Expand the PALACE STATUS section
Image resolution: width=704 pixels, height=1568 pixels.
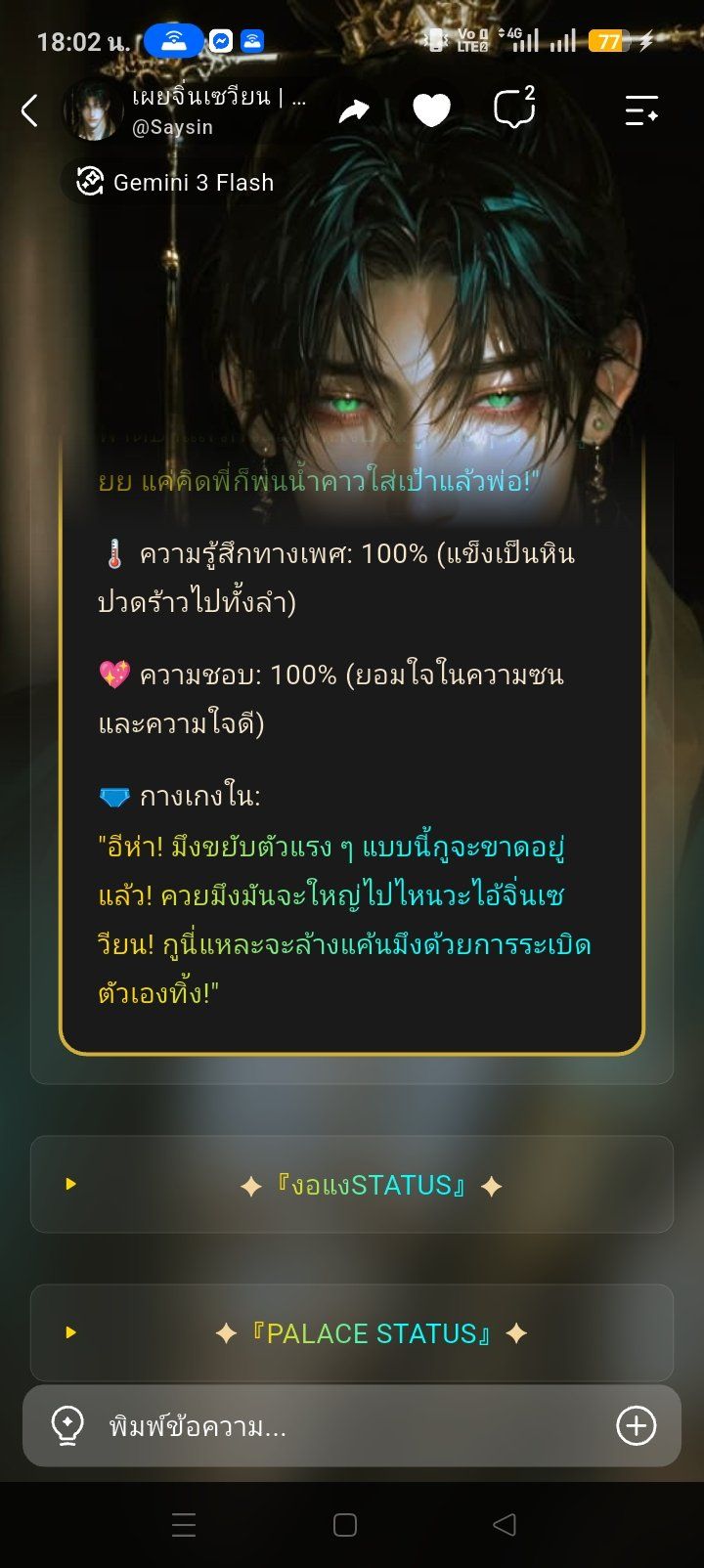click(352, 1333)
